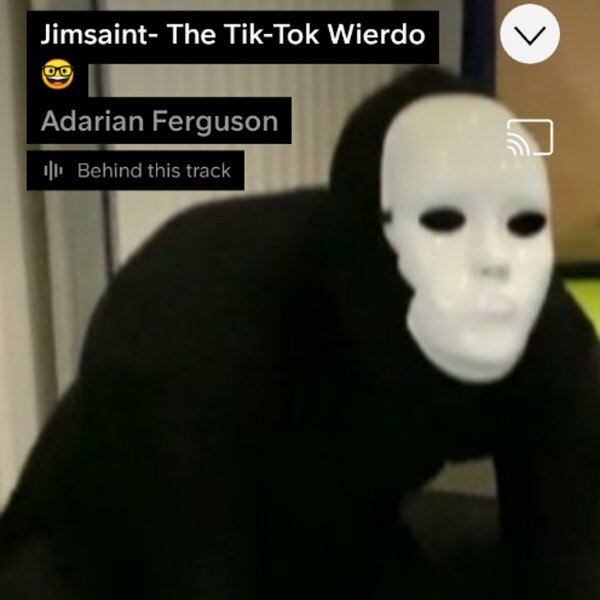Open artist Adarian Ferguson
The width and height of the screenshot is (600, 600).
point(159,121)
